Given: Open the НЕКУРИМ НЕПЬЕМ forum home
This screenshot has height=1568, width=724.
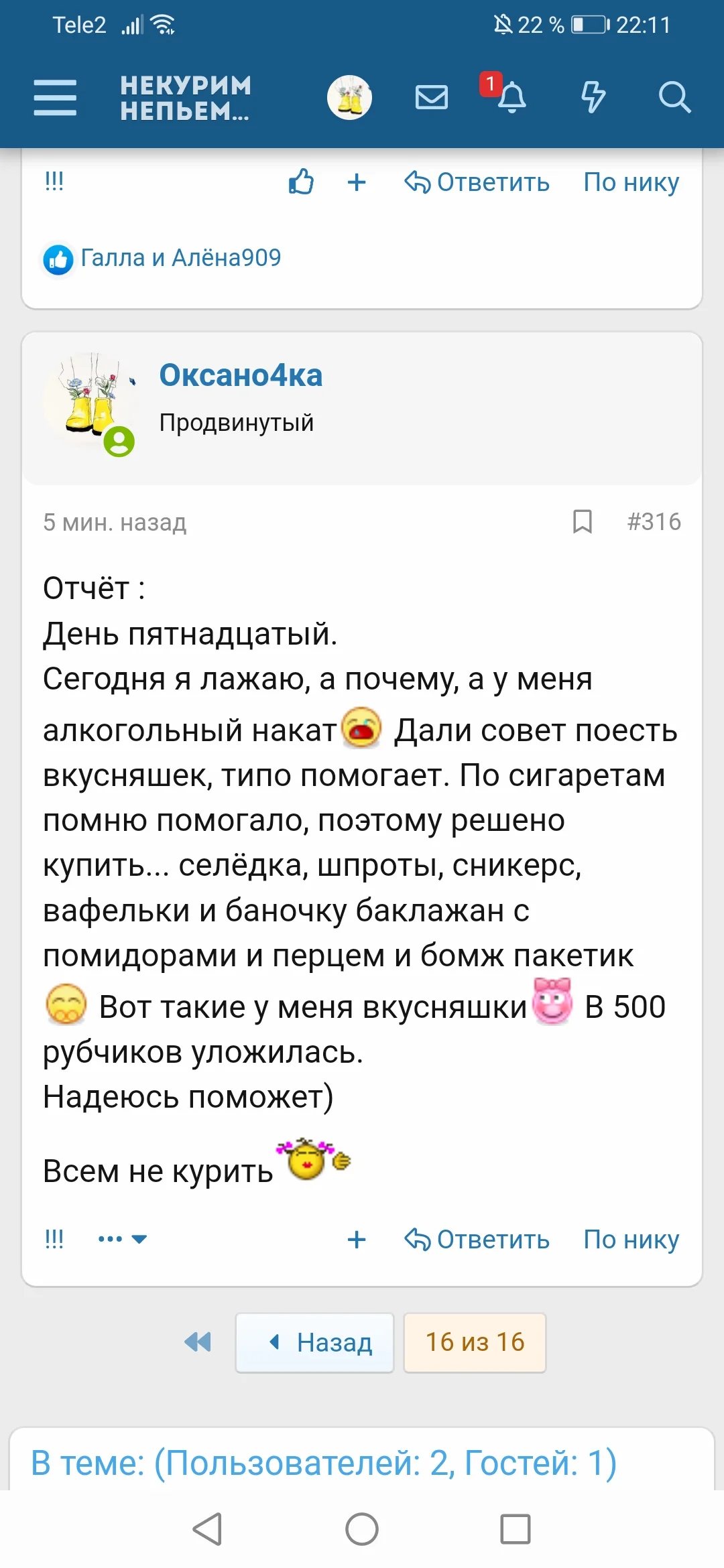Looking at the screenshot, I should click(x=185, y=98).
